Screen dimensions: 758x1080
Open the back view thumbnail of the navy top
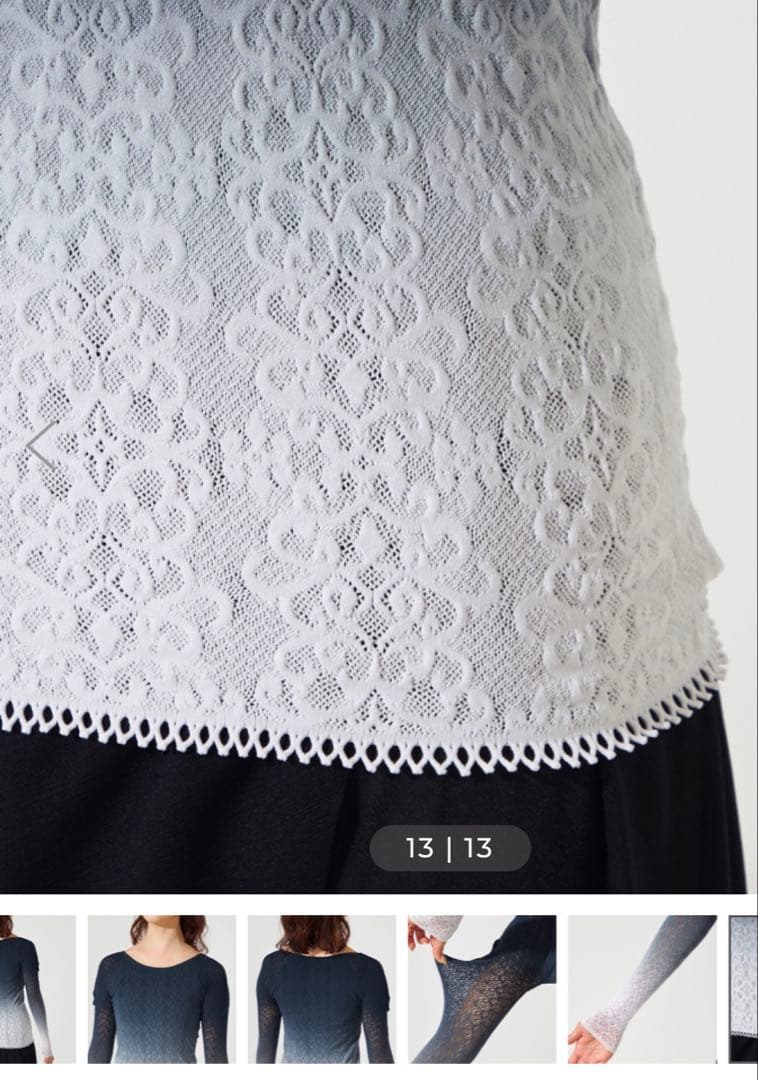click(322, 989)
